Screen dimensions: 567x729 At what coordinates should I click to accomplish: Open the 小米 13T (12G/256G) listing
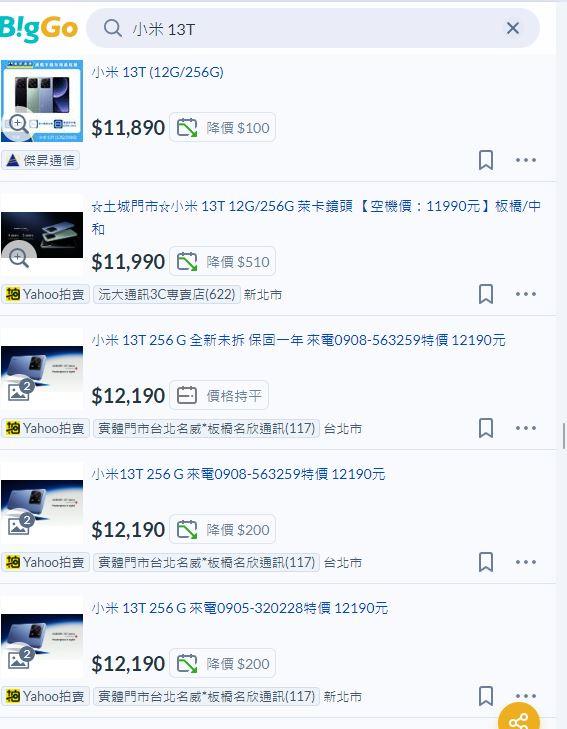click(158, 73)
